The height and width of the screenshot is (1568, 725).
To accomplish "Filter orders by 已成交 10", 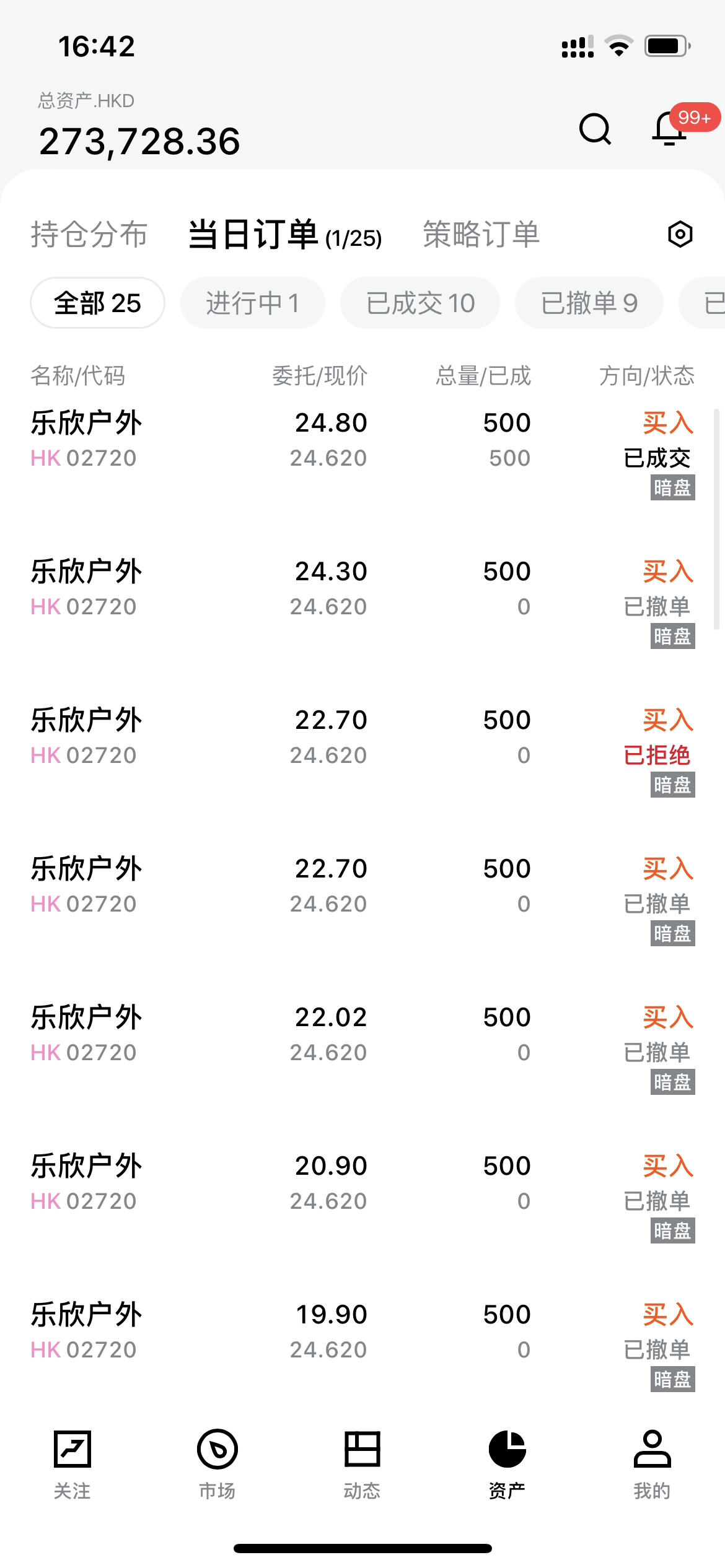I will [420, 303].
